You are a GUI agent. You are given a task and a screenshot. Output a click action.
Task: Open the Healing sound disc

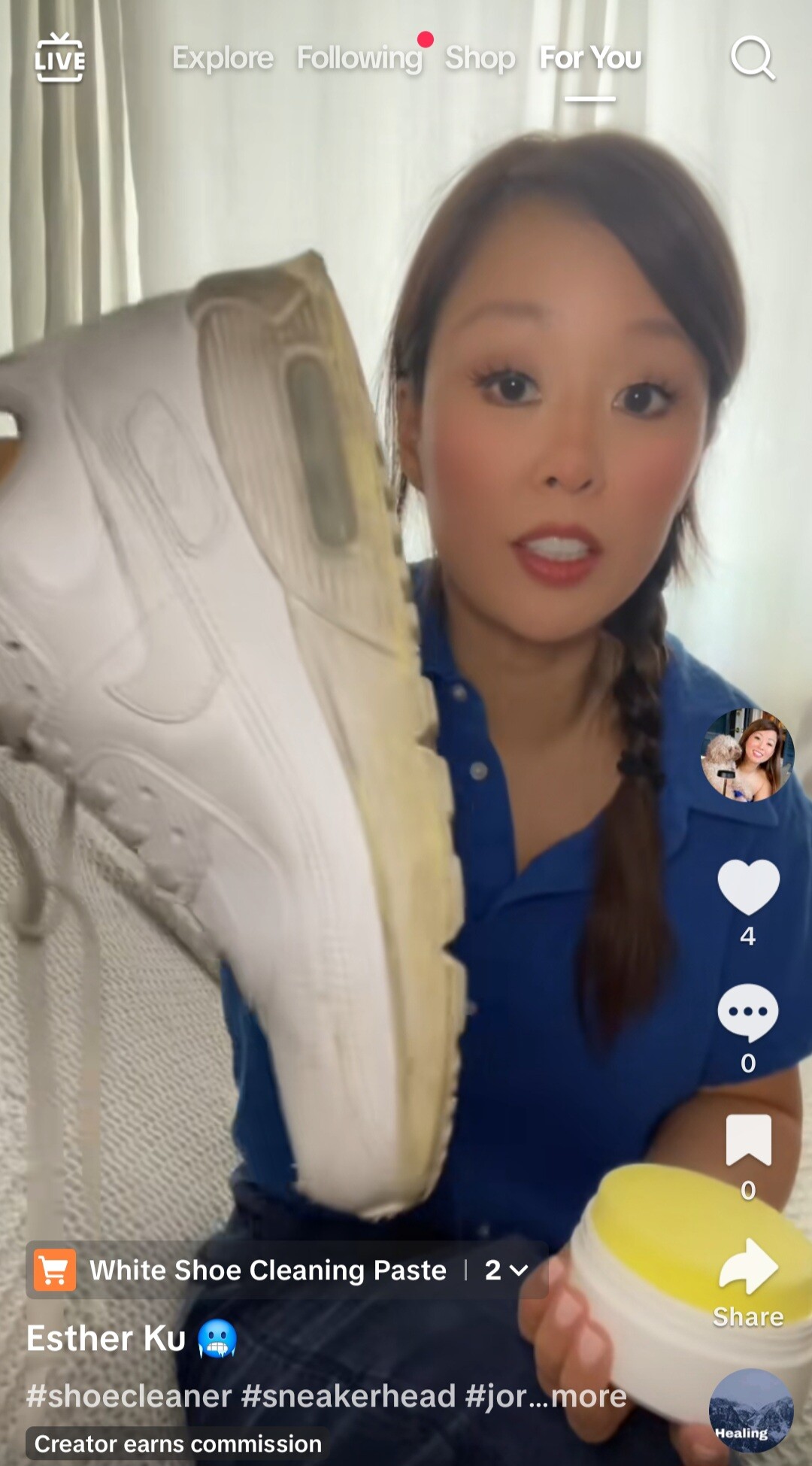point(751,1410)
